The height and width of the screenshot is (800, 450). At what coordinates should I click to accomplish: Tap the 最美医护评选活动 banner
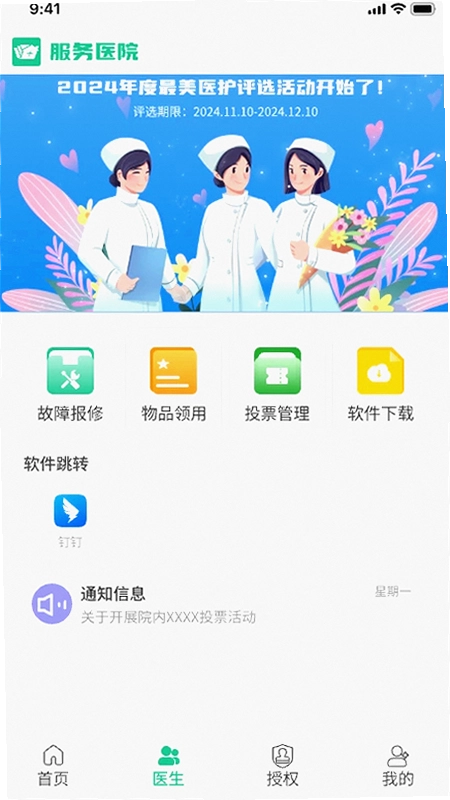pyautogui.click(x=223, y=193)
